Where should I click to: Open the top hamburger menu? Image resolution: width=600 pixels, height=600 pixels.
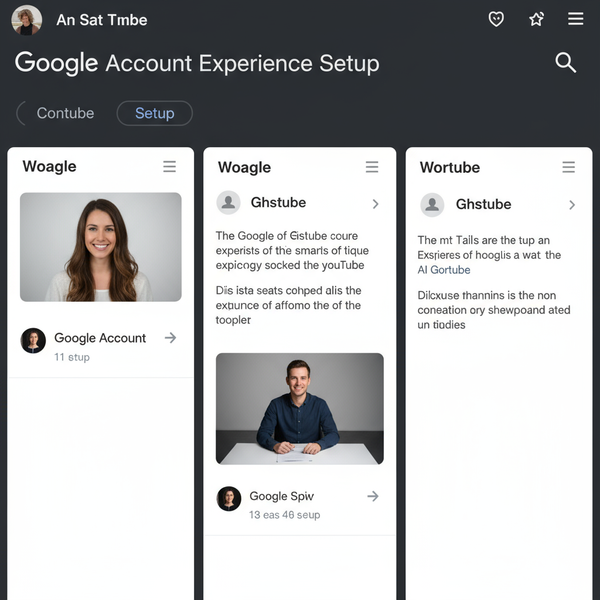575,19
